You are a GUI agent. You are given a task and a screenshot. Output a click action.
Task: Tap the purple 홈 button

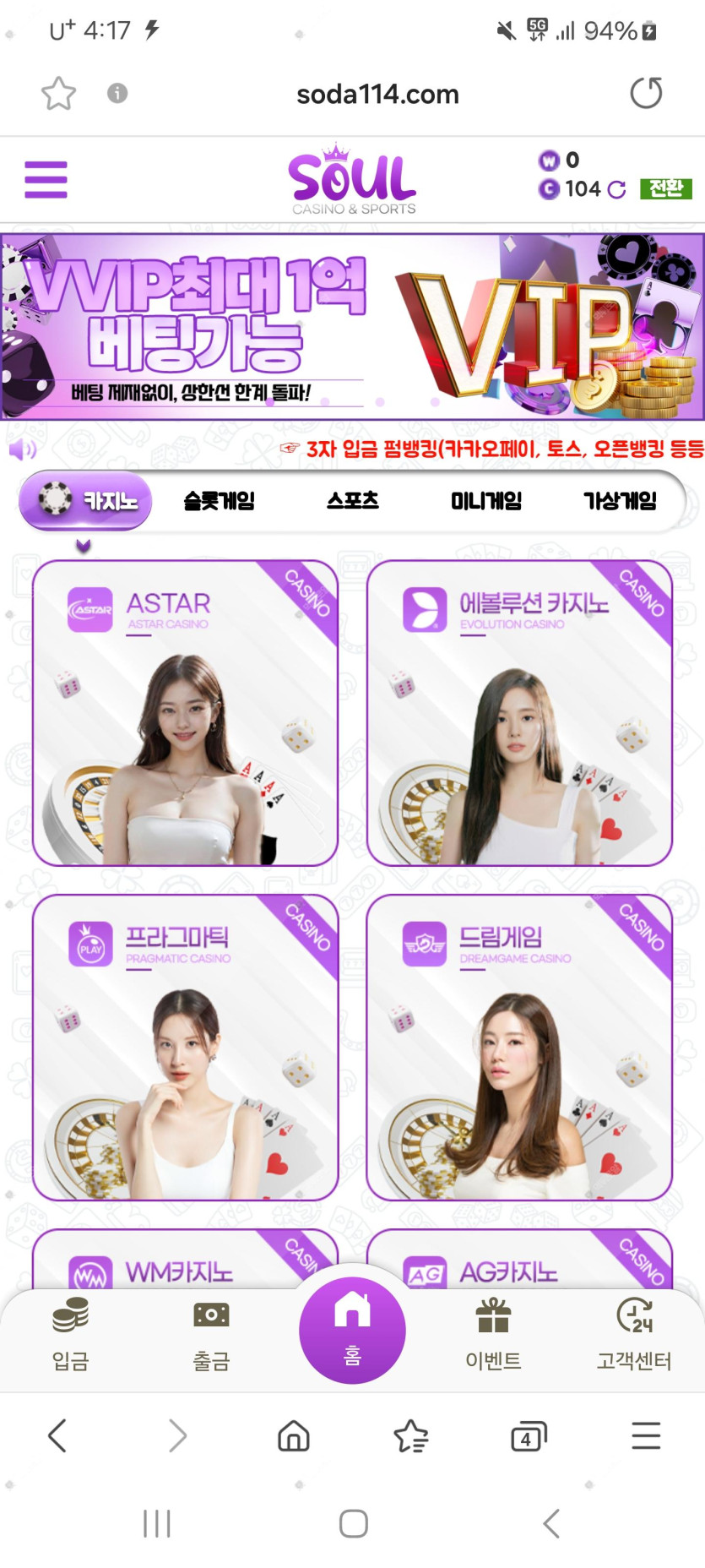(352, 1330)
